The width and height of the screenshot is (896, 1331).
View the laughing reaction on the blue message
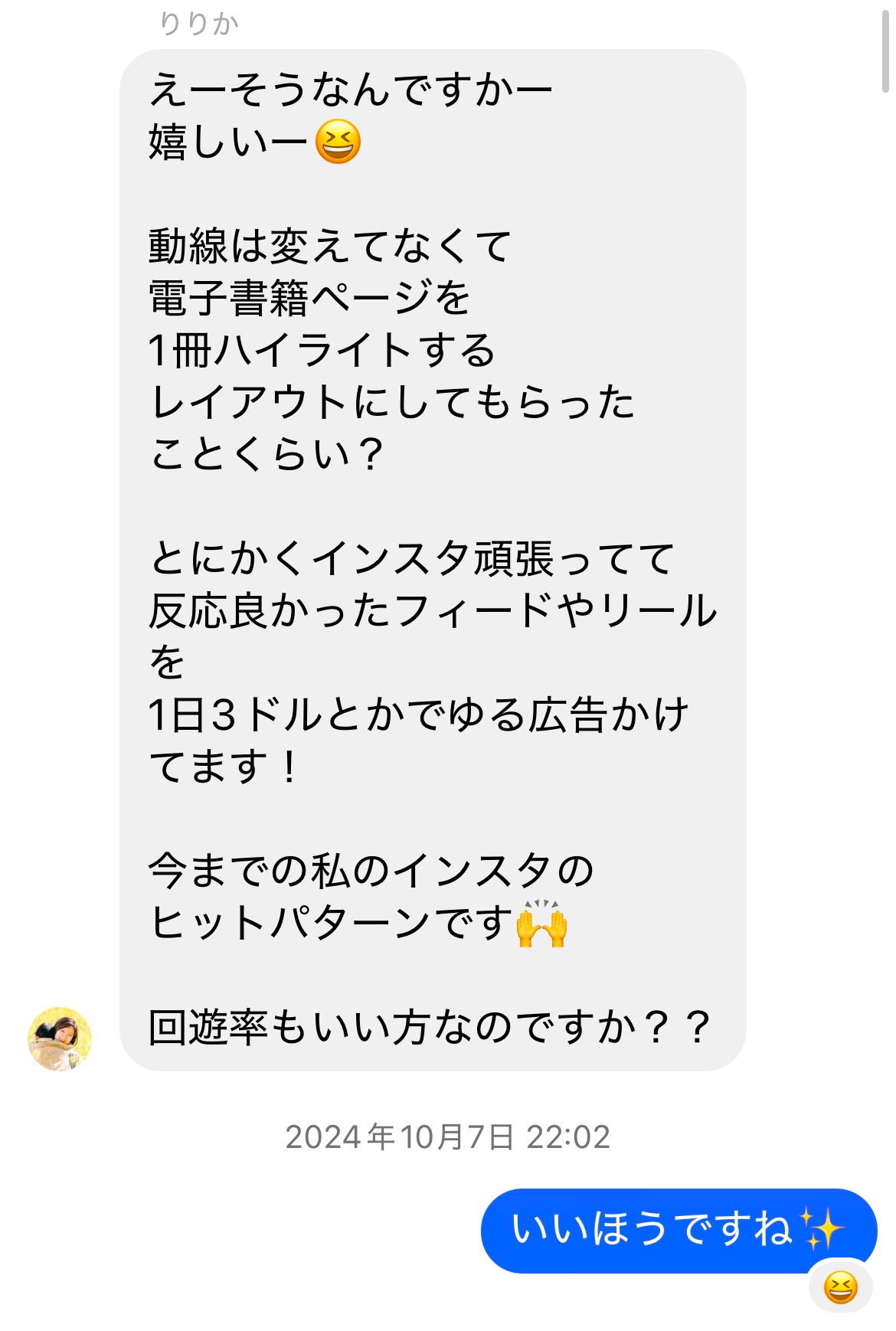tap(840, 1287)
